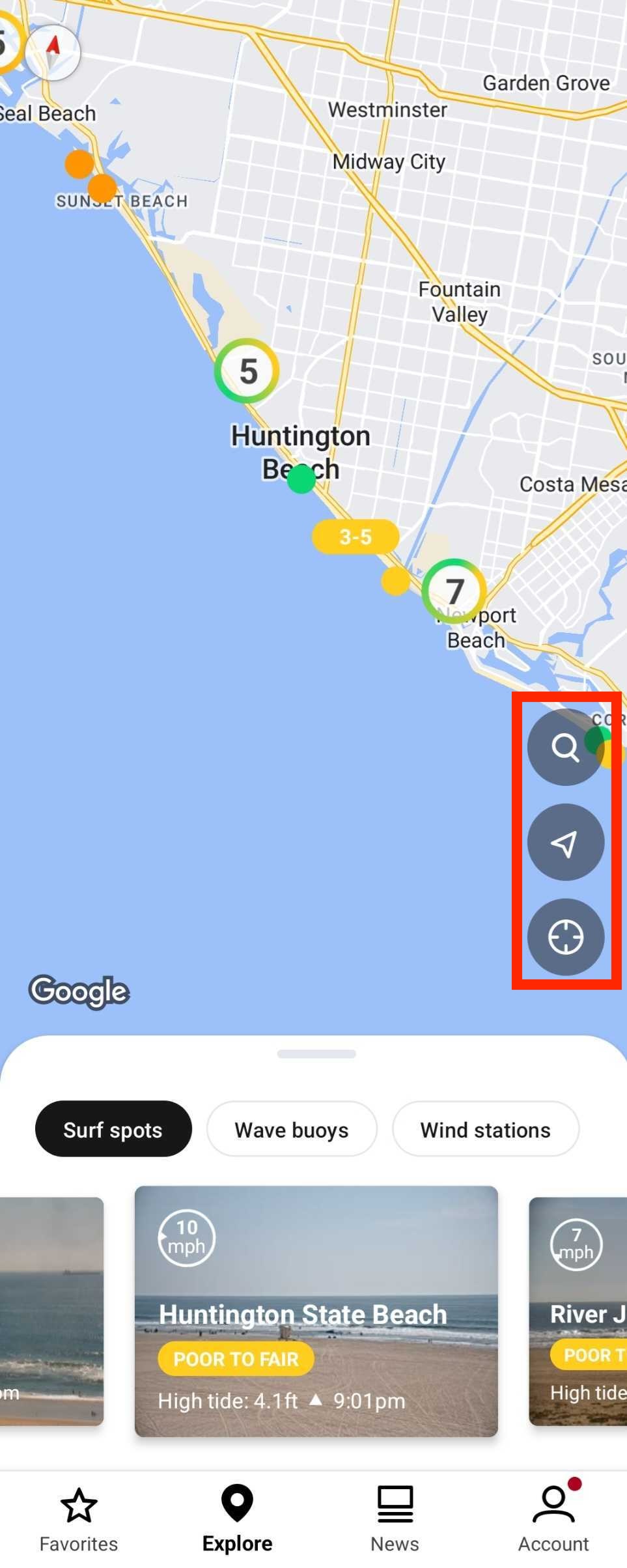Center the map on my location
The width and height of the screenshot is (627, 1568).
tap(565, 937)
